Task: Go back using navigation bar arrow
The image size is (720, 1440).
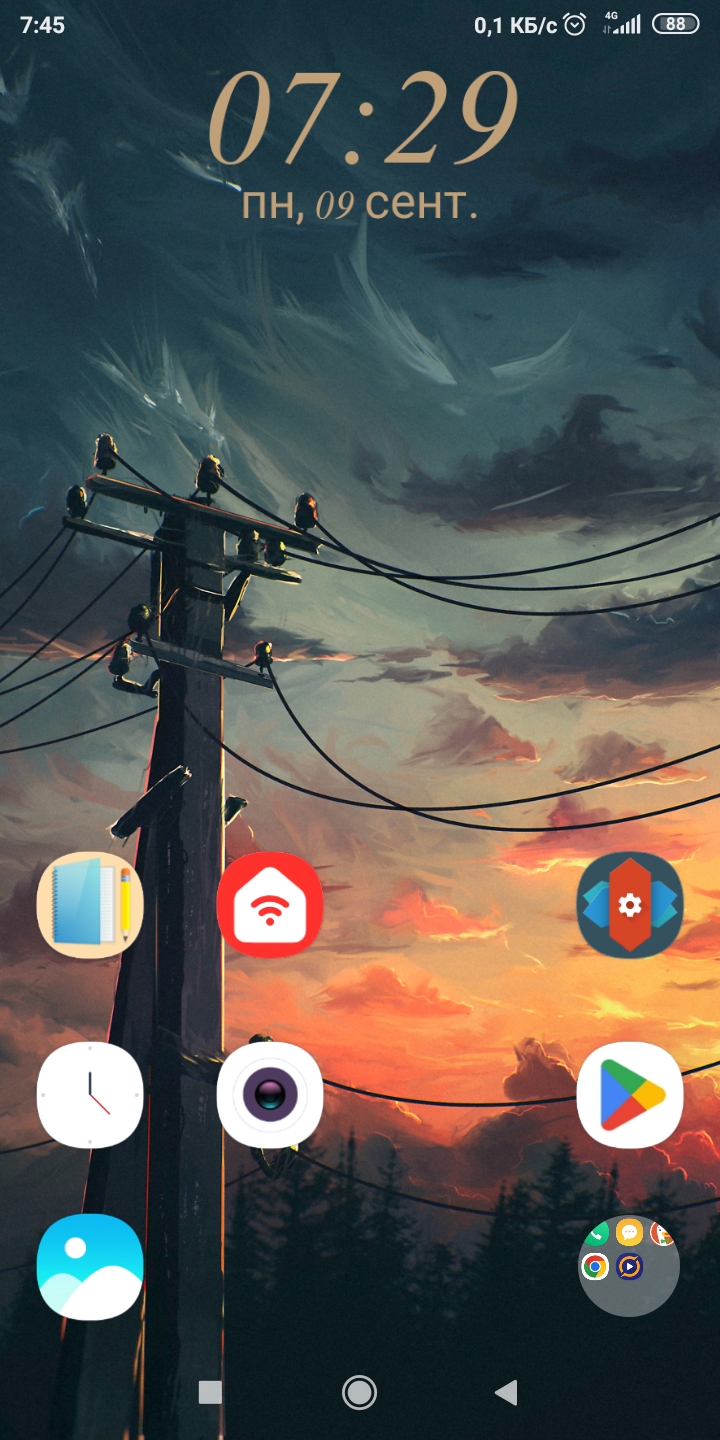Action: pyautogui.click(x=506, y=1392)
